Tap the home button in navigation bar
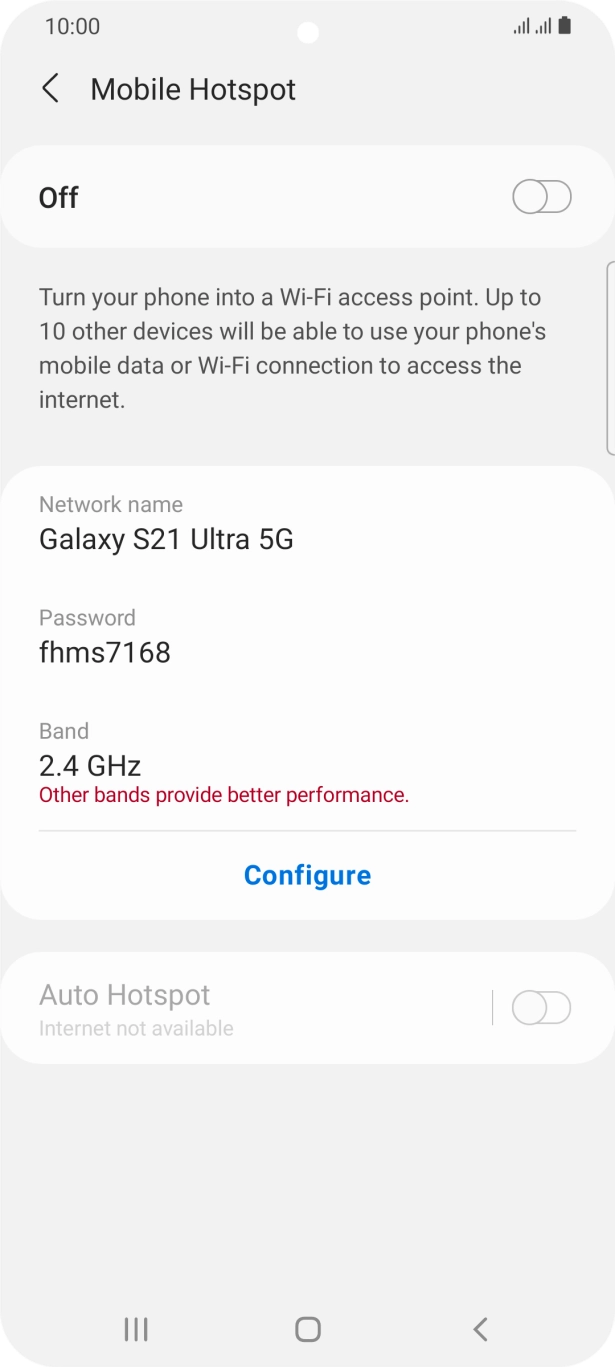 pos(308,1328)
